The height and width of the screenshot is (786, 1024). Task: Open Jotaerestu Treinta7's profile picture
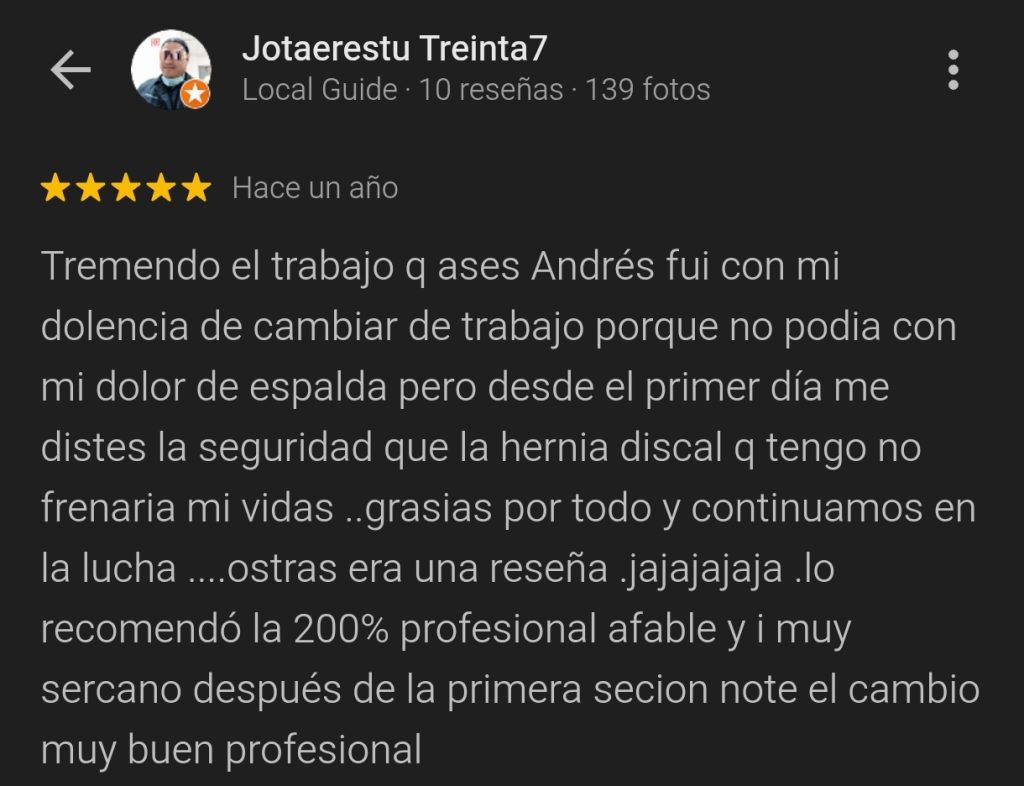pyautogui.click(x=171, y=70)
